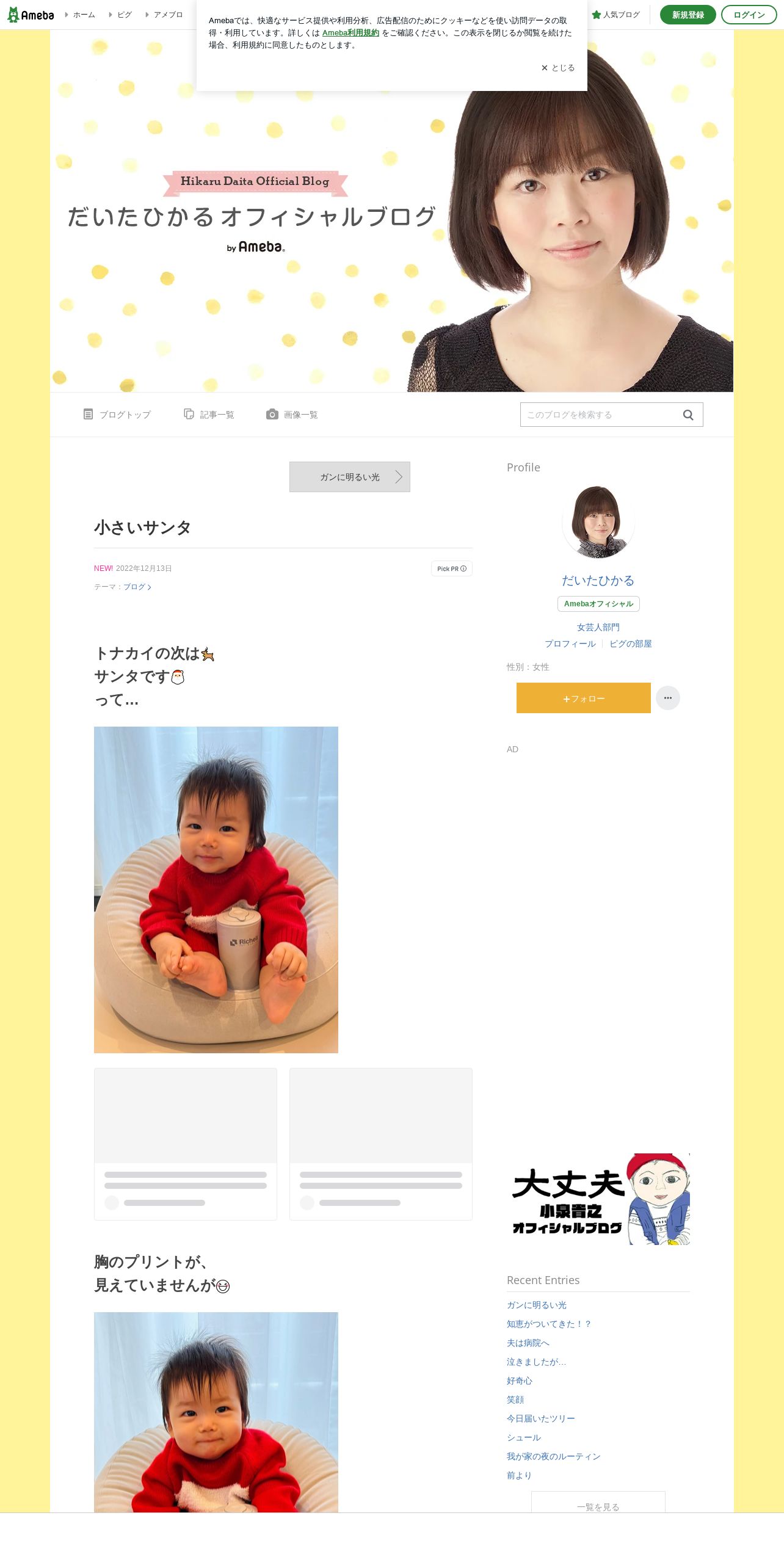Open the 記事一覧 list
The height and width of the screenshot is (1568, 784).
click(x=209, y=415)
